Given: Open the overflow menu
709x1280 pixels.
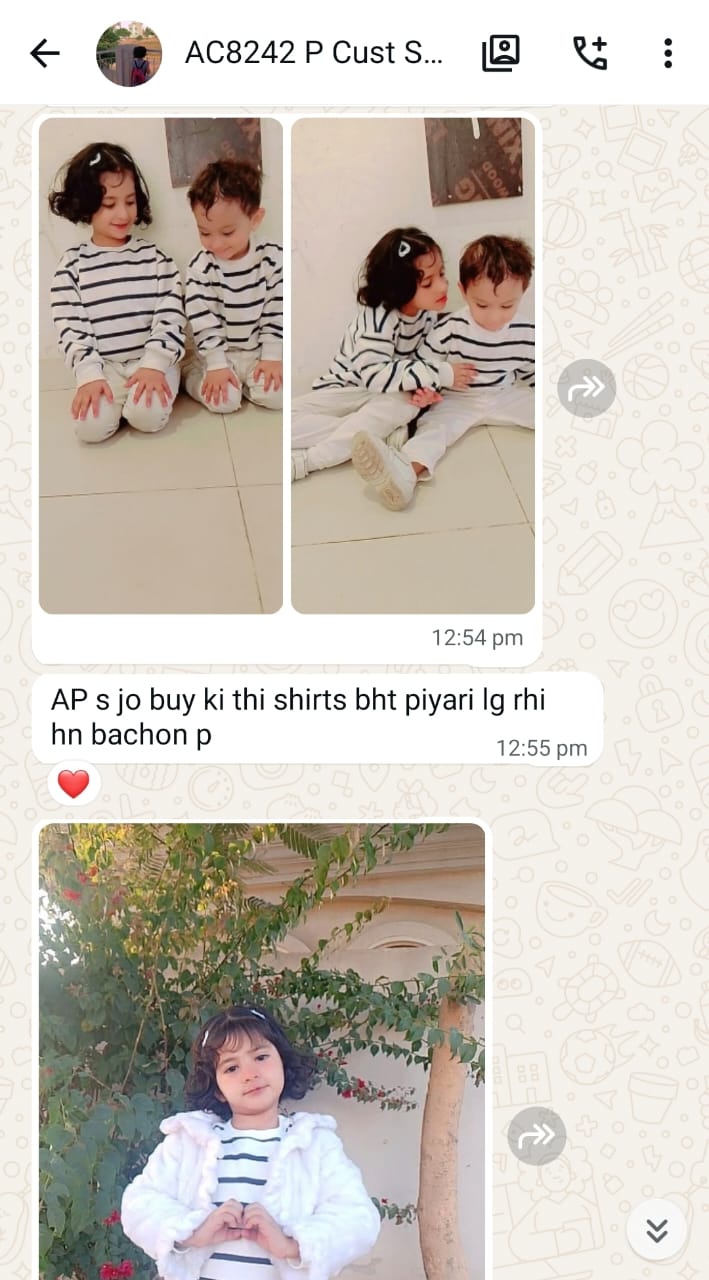Looking at the screenshot, I should tap(667, 53).
